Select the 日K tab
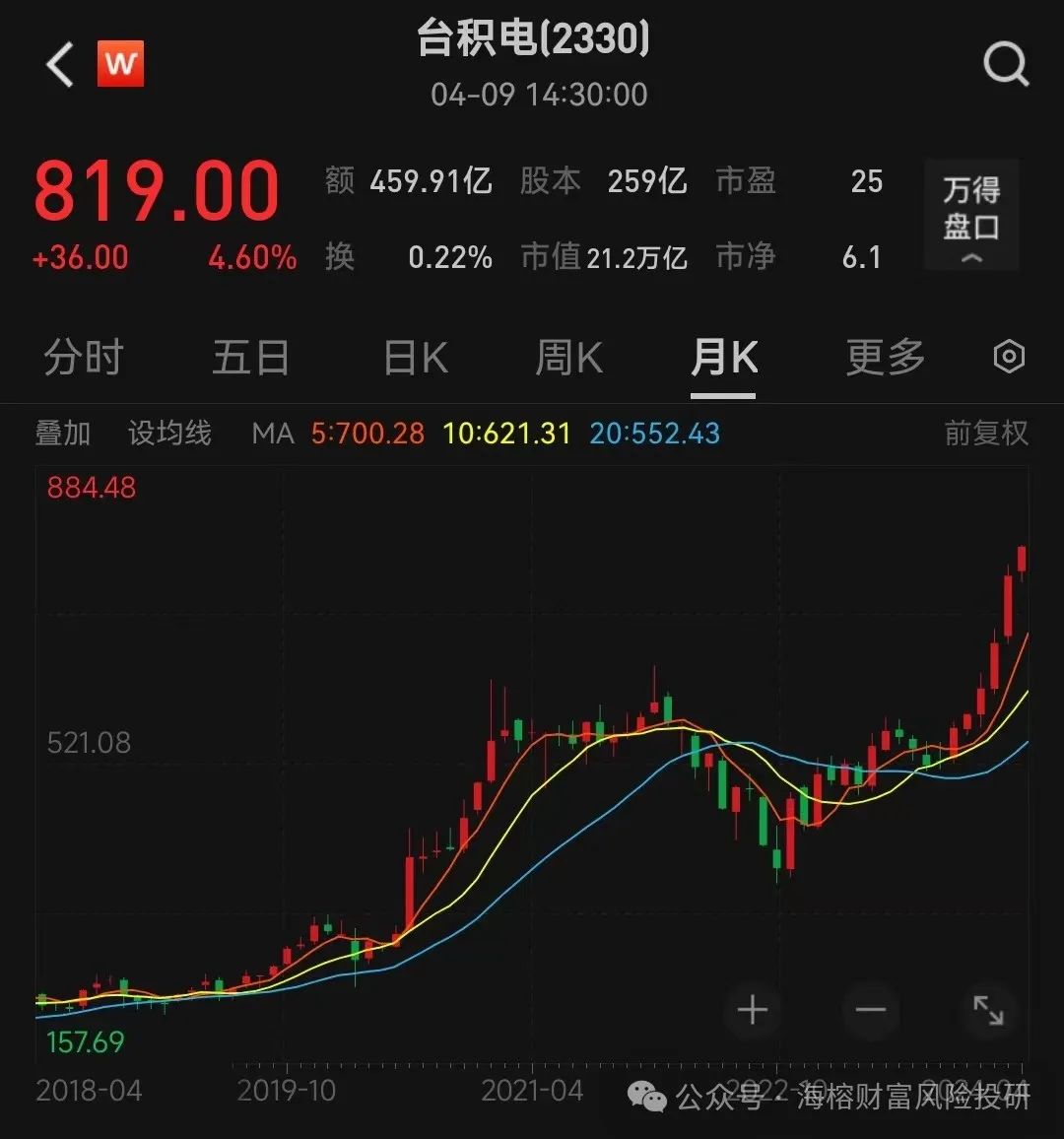Viewport: 1064px width, 1139px height. [x=416, y=357]
